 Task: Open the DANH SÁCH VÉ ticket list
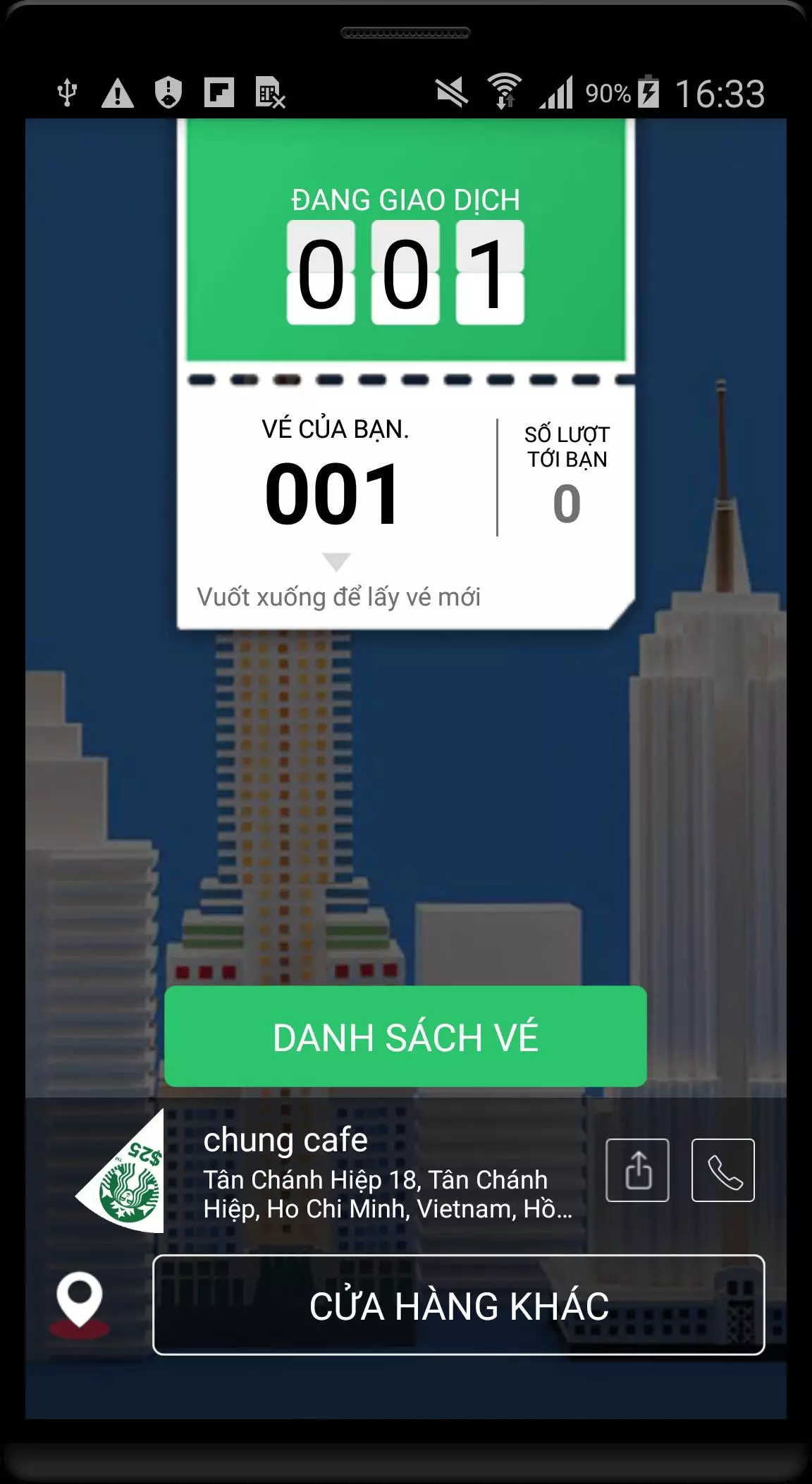coord(405,1037)
